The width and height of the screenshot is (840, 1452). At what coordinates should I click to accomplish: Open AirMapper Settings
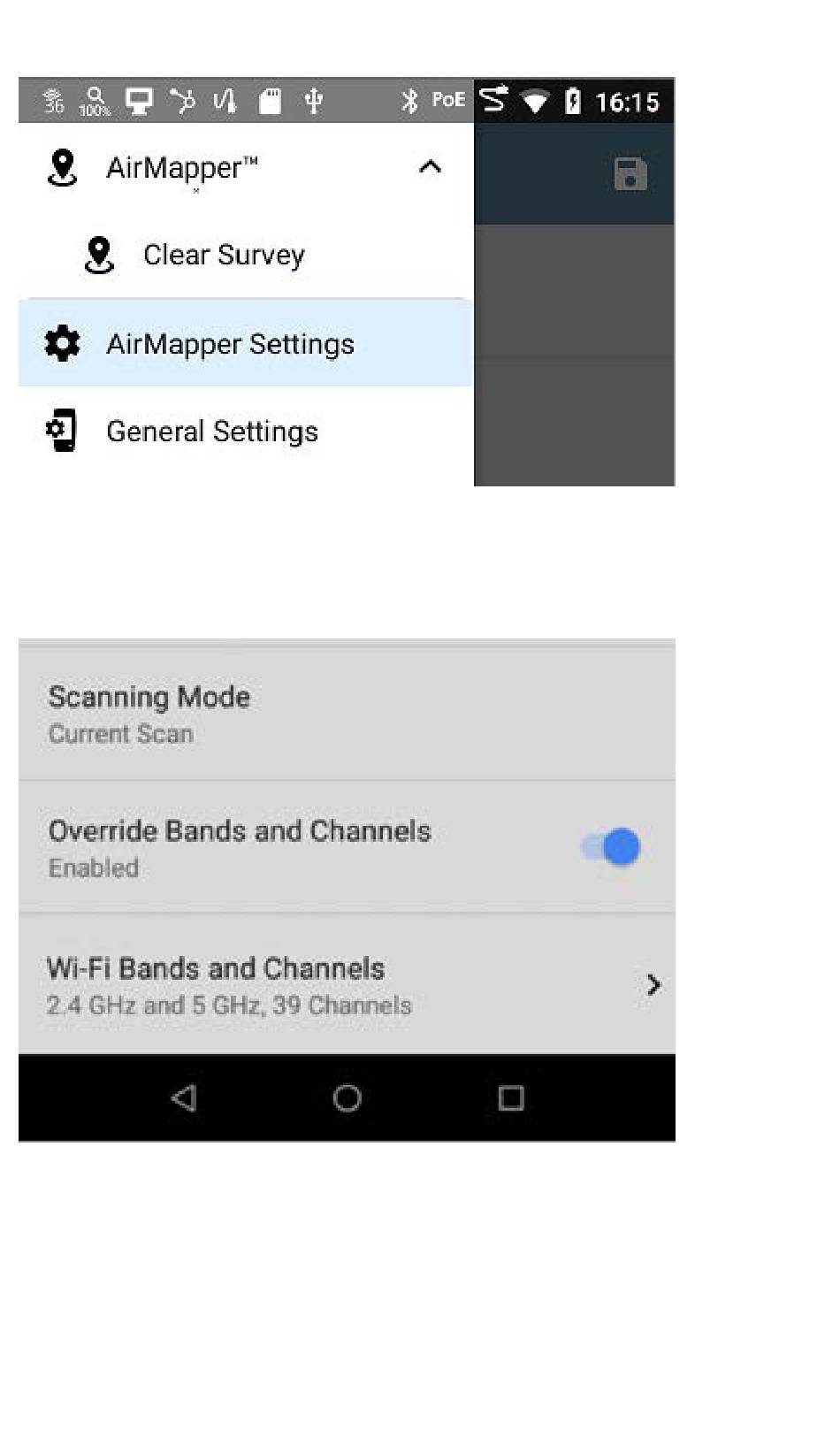246,343
